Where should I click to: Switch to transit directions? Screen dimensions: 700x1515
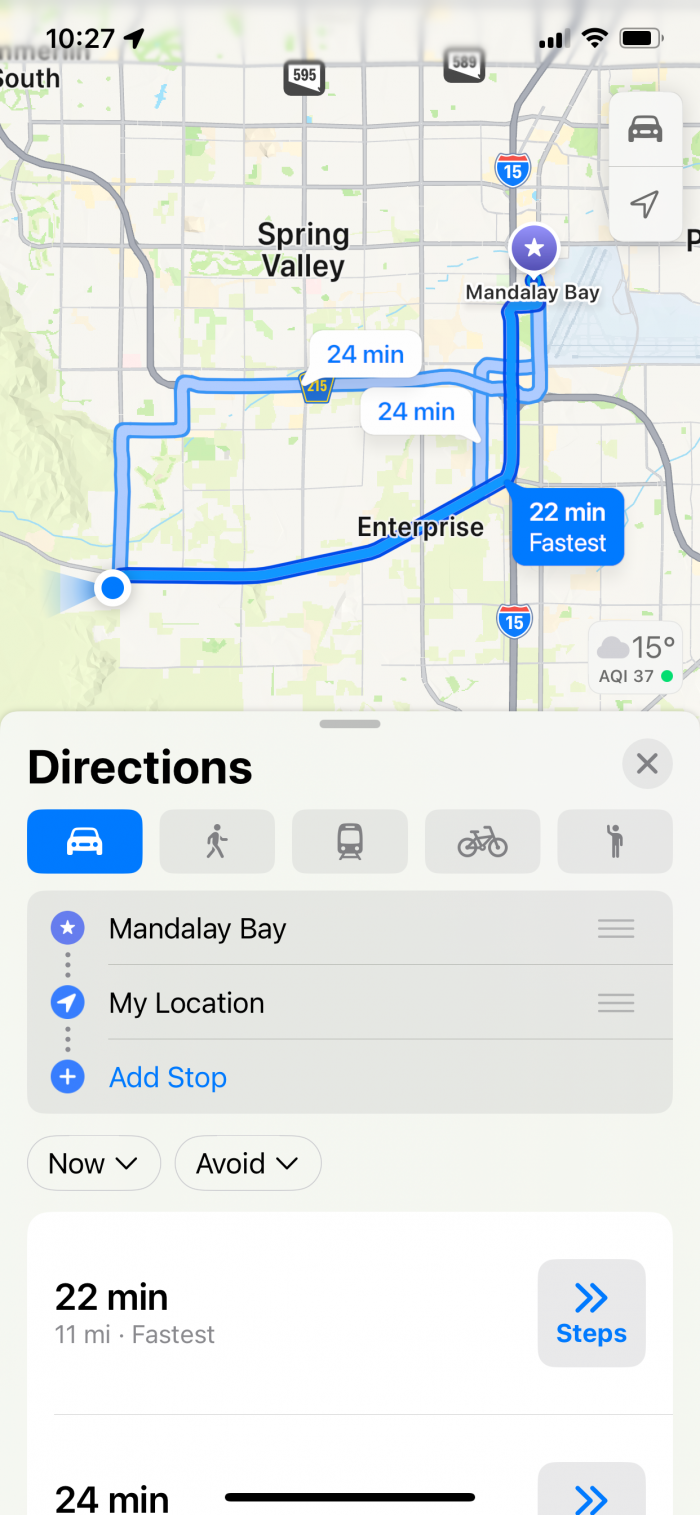coord(350,842)
